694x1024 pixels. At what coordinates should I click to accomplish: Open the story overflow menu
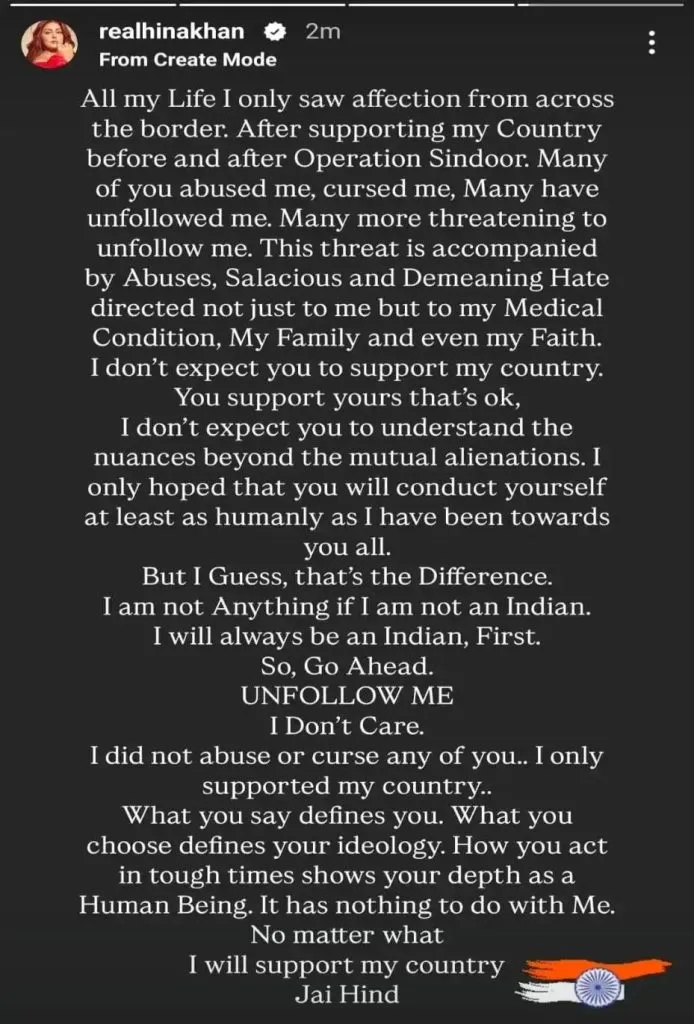click(652, 44)
